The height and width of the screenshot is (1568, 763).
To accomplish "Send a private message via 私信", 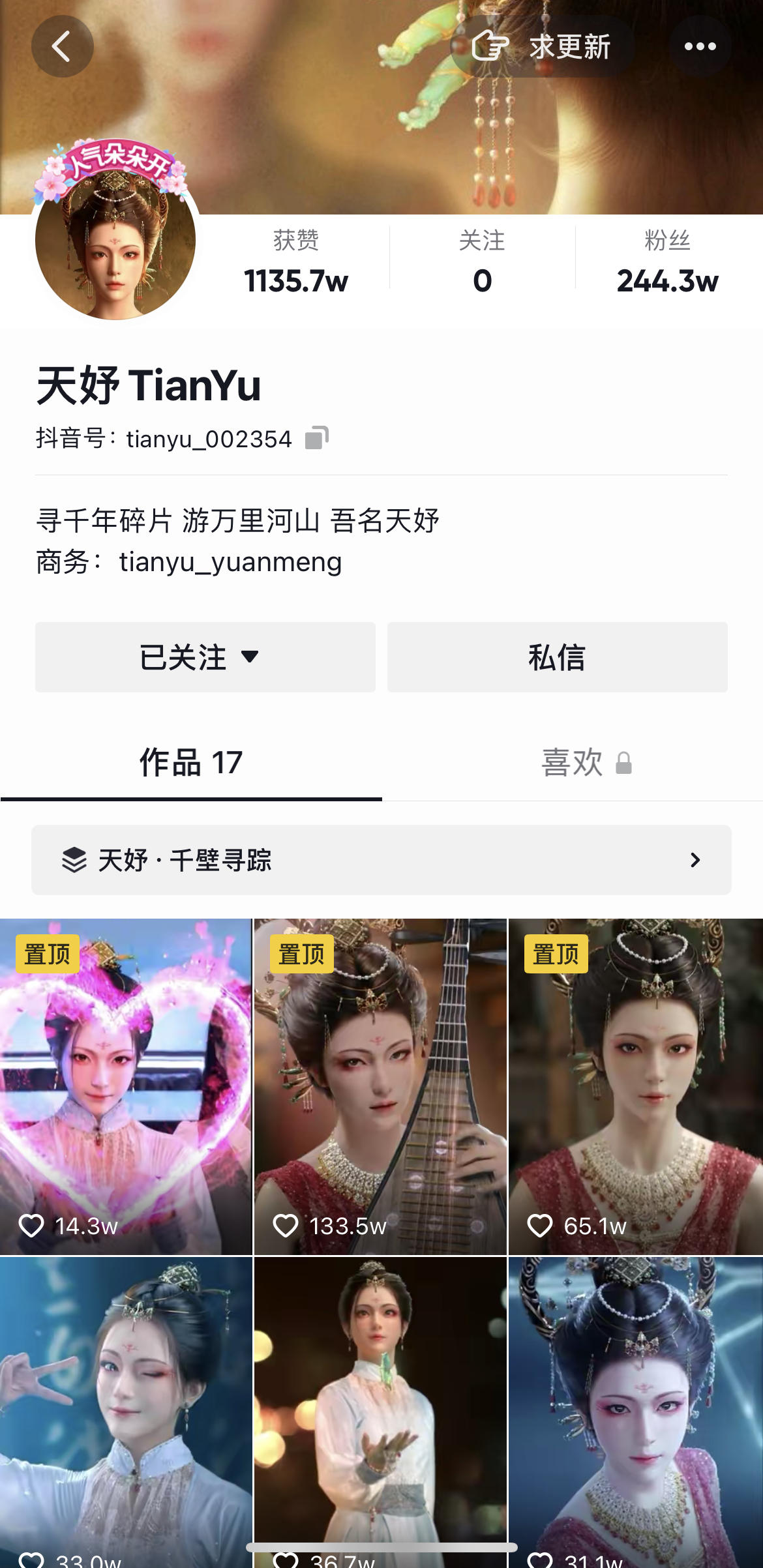I will coord(558,657).
